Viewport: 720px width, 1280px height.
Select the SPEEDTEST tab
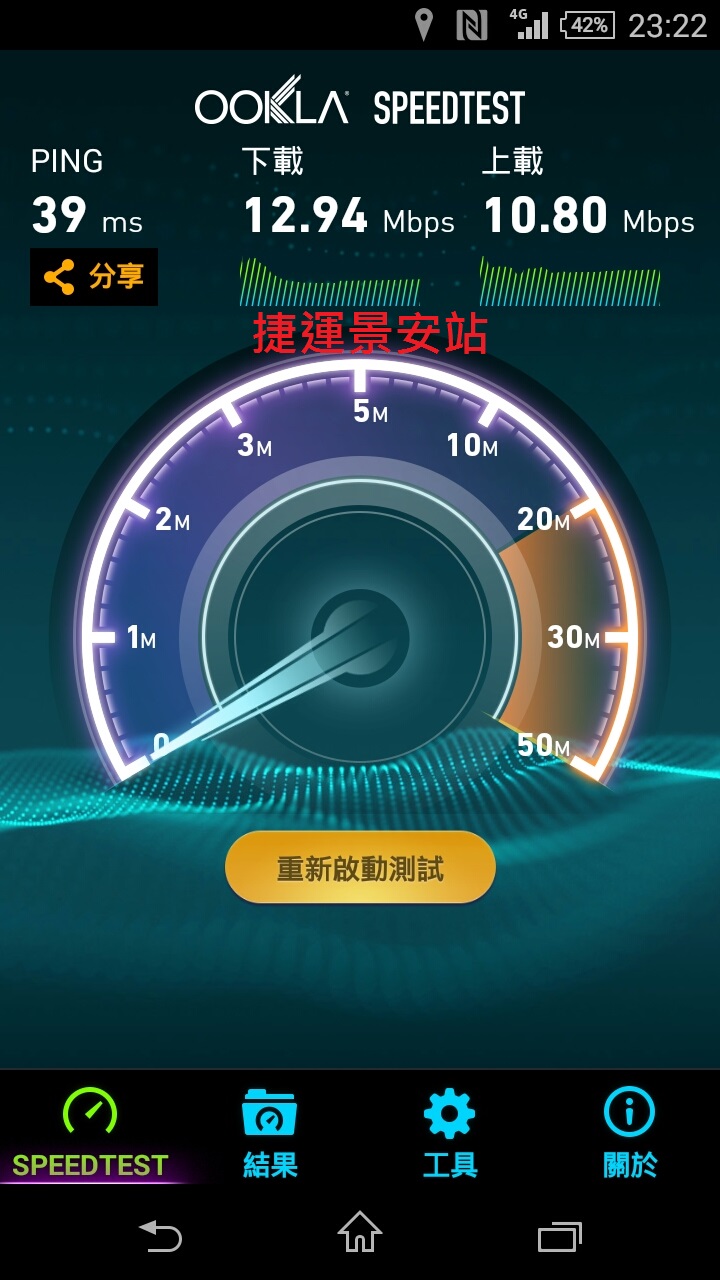90,1133
